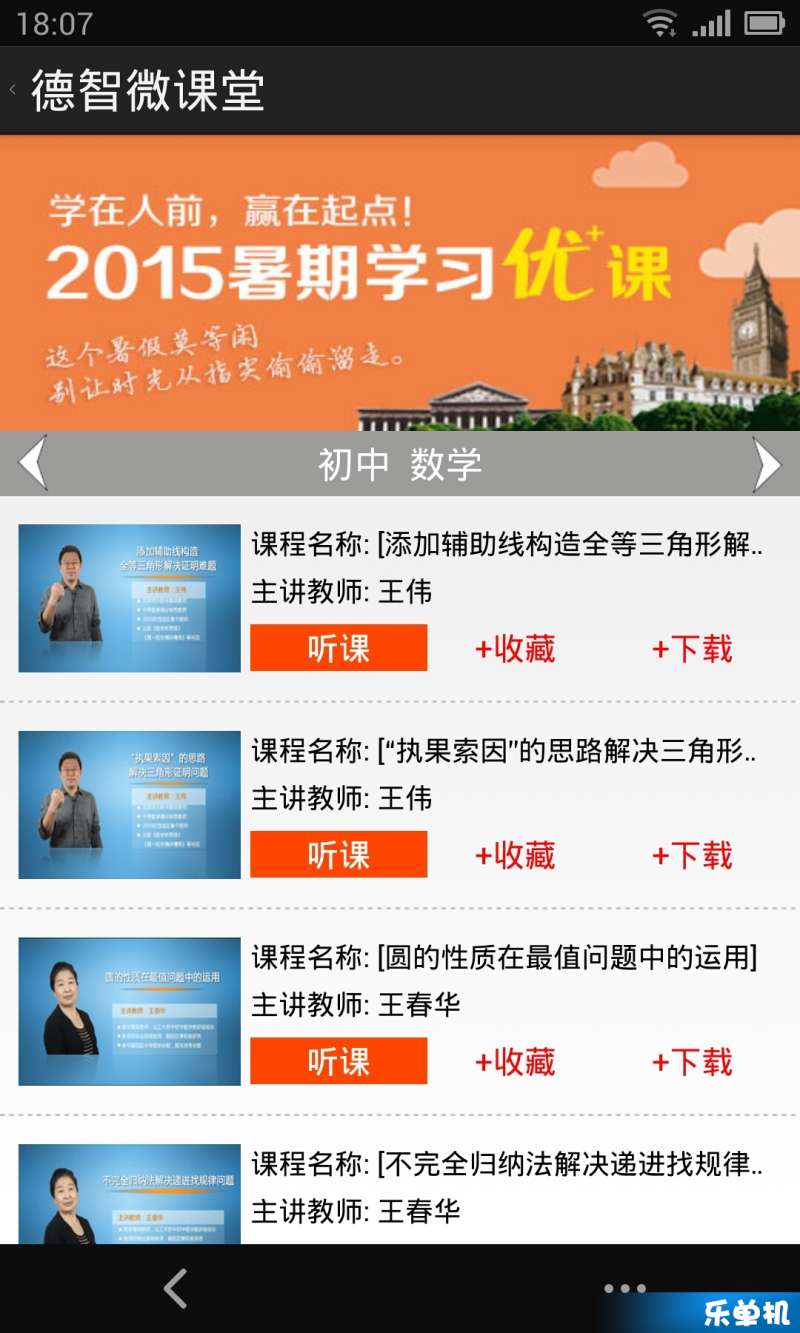Switch to previous subject with left arrow
800x1333 pixels.
coord(33,463)
